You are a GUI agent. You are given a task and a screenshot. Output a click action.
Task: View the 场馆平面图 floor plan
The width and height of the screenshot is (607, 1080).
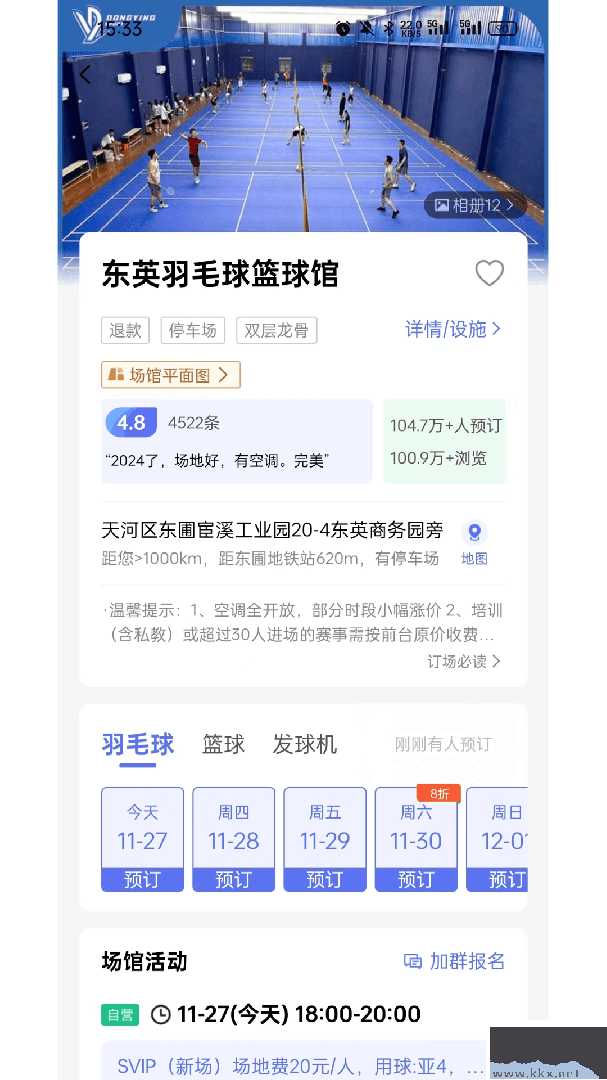click(171, 375)
